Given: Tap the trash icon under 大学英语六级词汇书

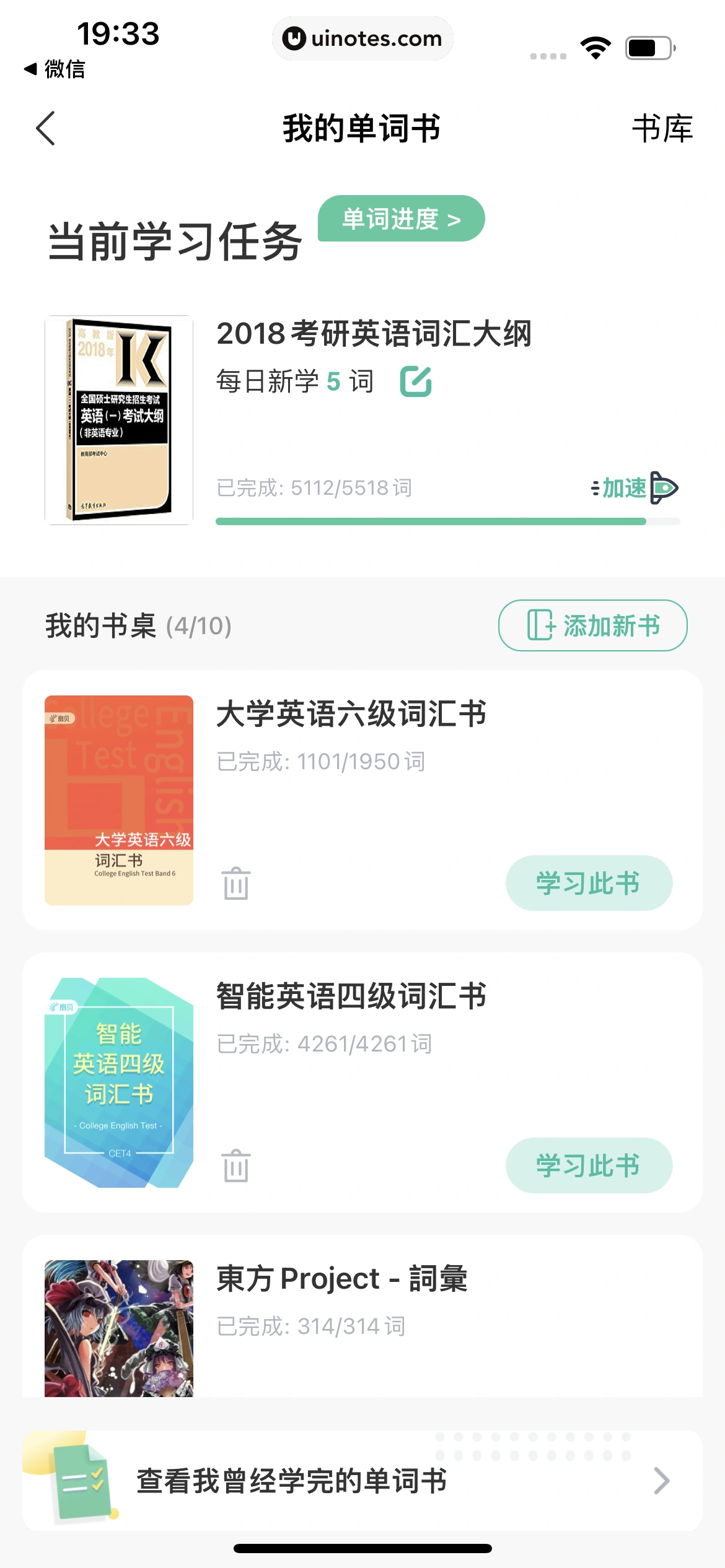Looking at the screenshot, I should [235, 884].
